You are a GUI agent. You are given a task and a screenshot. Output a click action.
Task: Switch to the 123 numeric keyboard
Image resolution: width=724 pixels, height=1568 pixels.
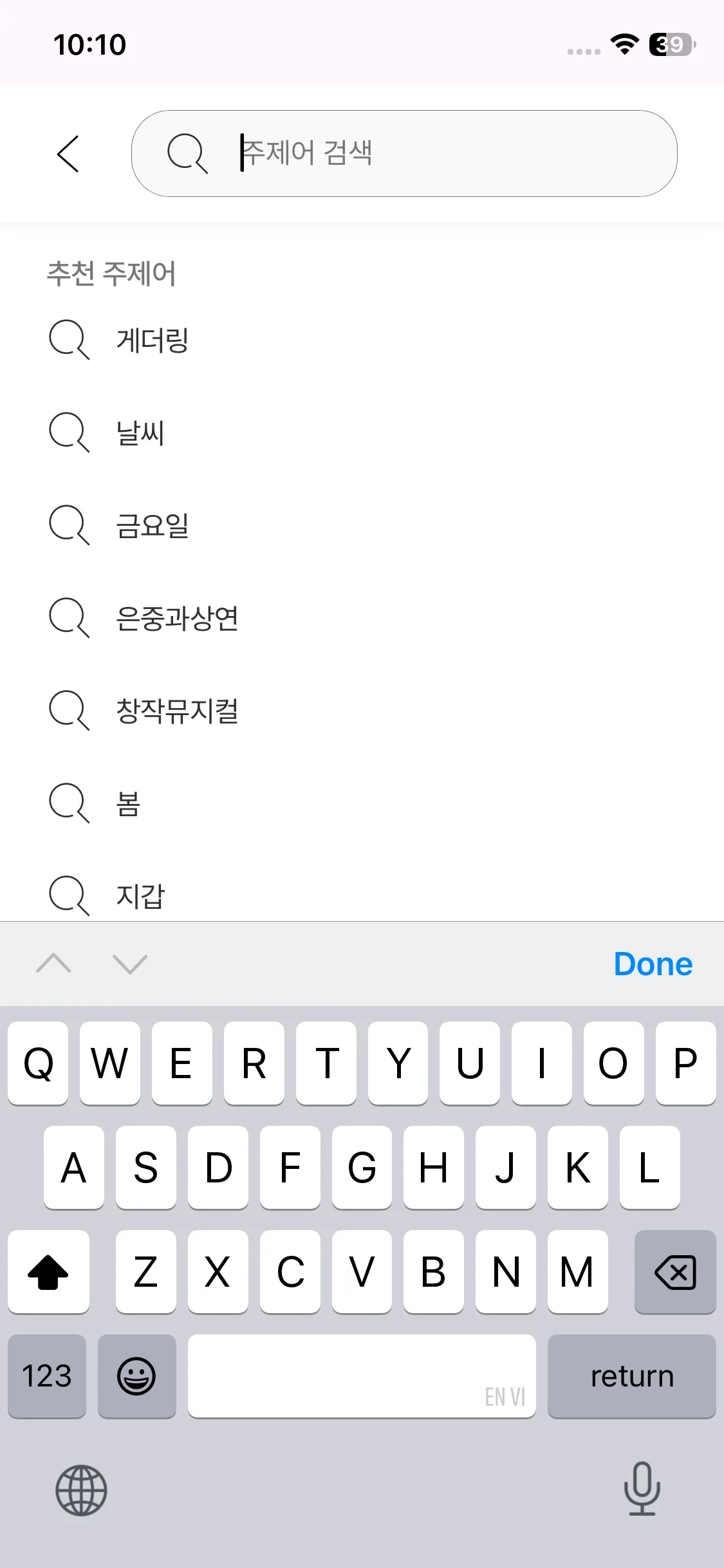click(47, 1376)
